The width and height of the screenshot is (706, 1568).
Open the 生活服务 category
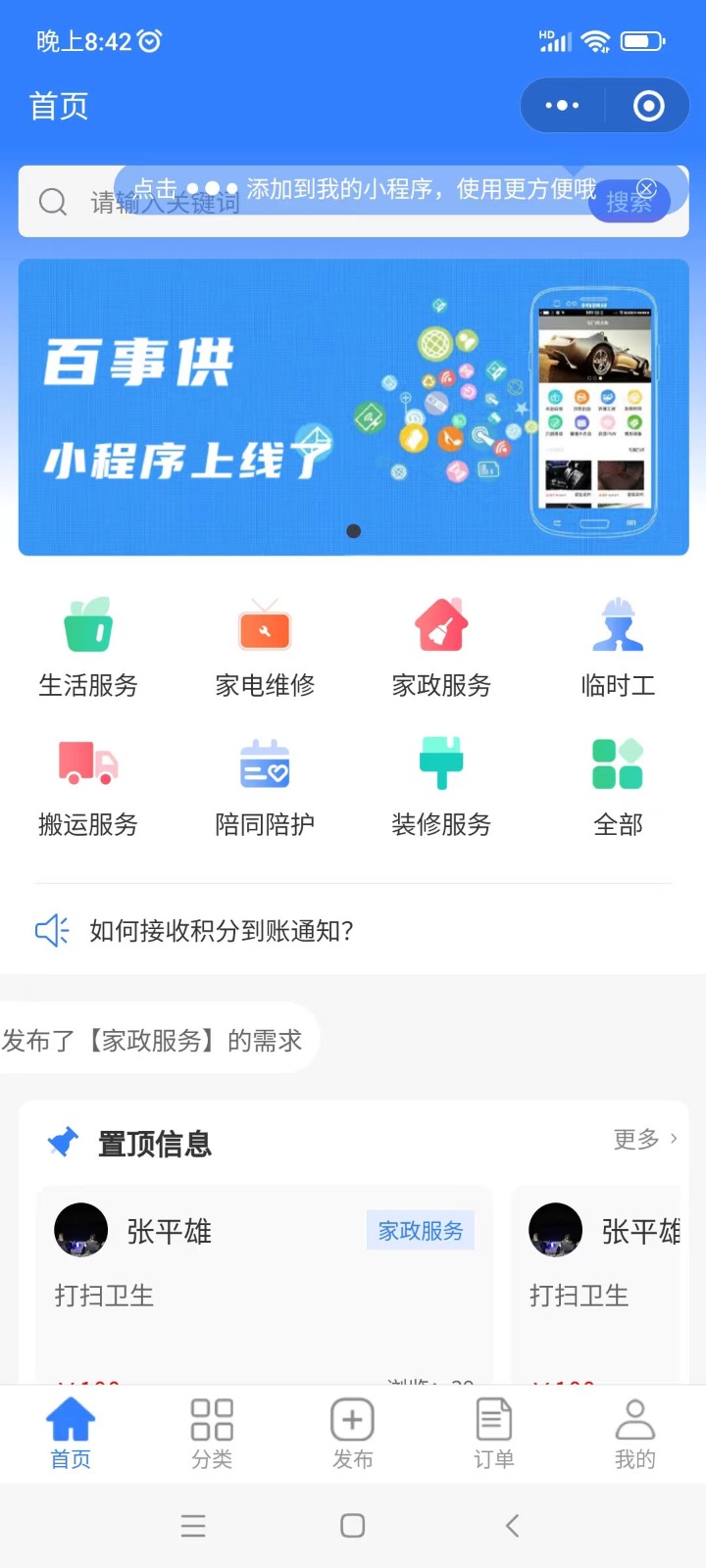tap(88, 647)
